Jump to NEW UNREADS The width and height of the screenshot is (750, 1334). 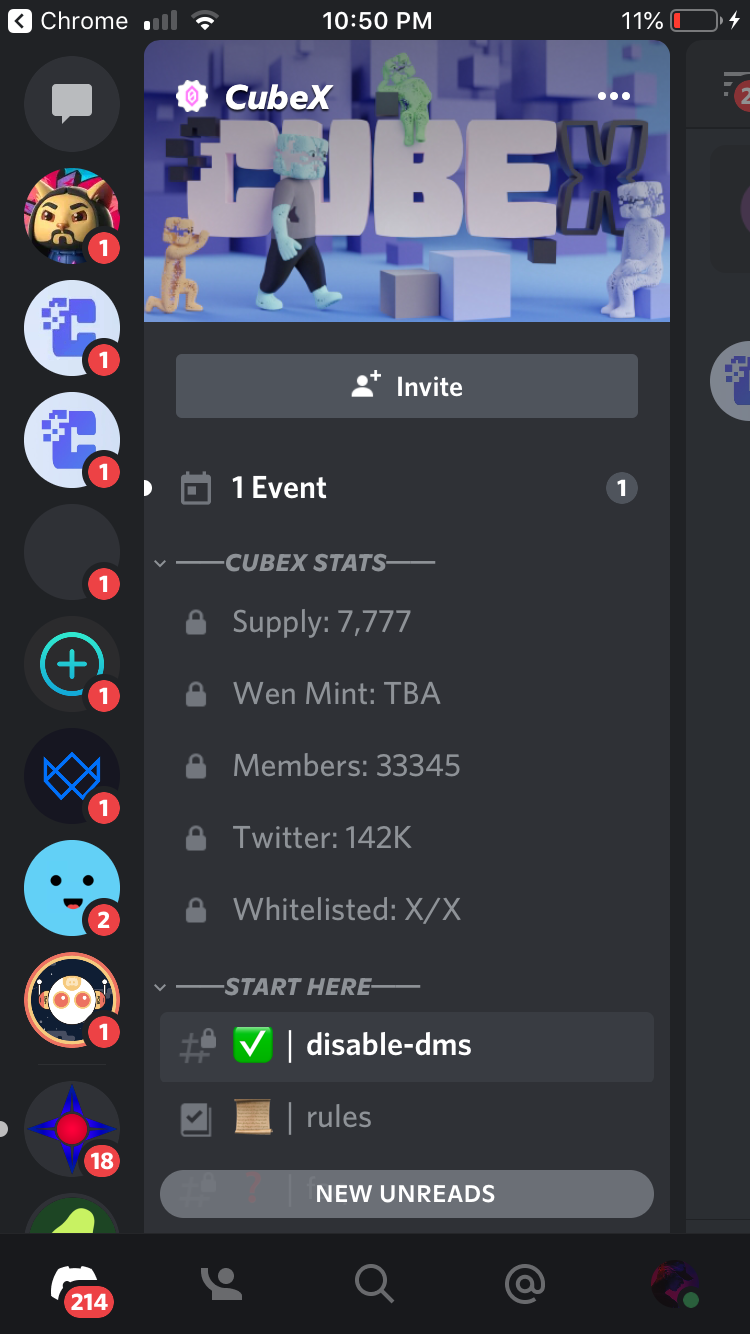[407, 1194]
